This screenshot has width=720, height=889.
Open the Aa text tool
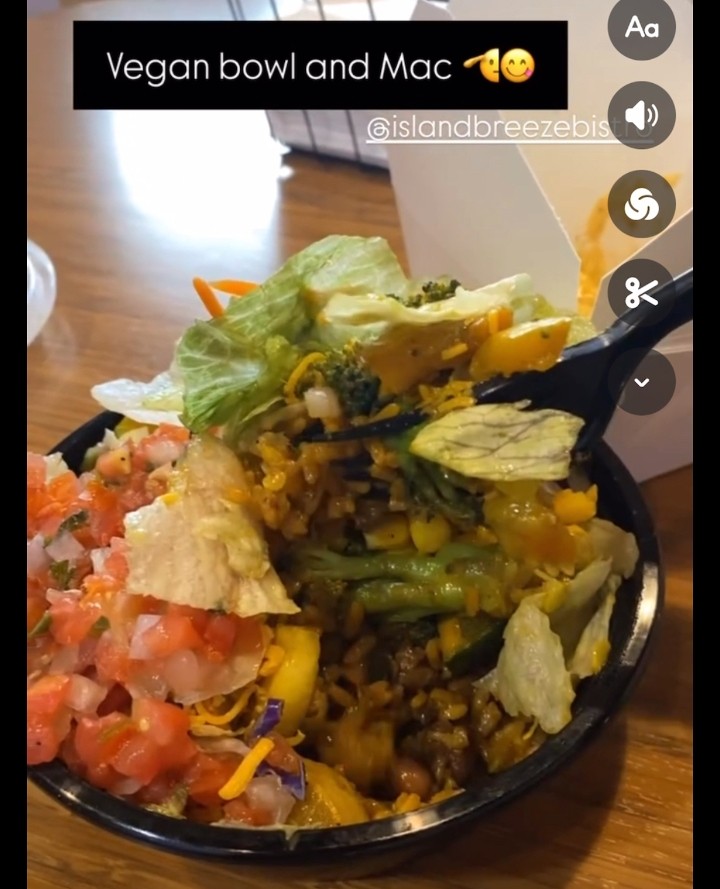click(x=641, y=28)
